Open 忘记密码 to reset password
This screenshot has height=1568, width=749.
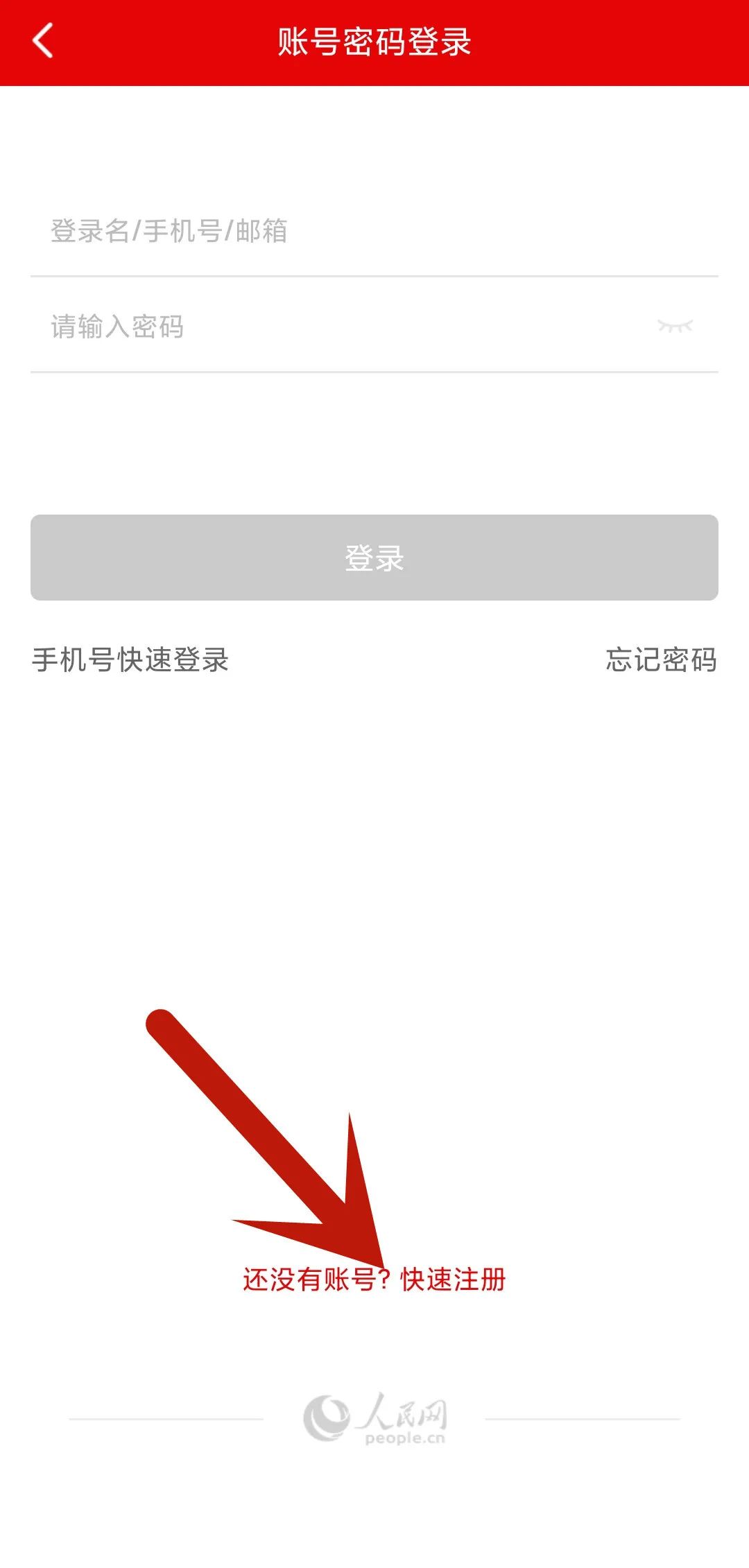[x=661, y=660]
